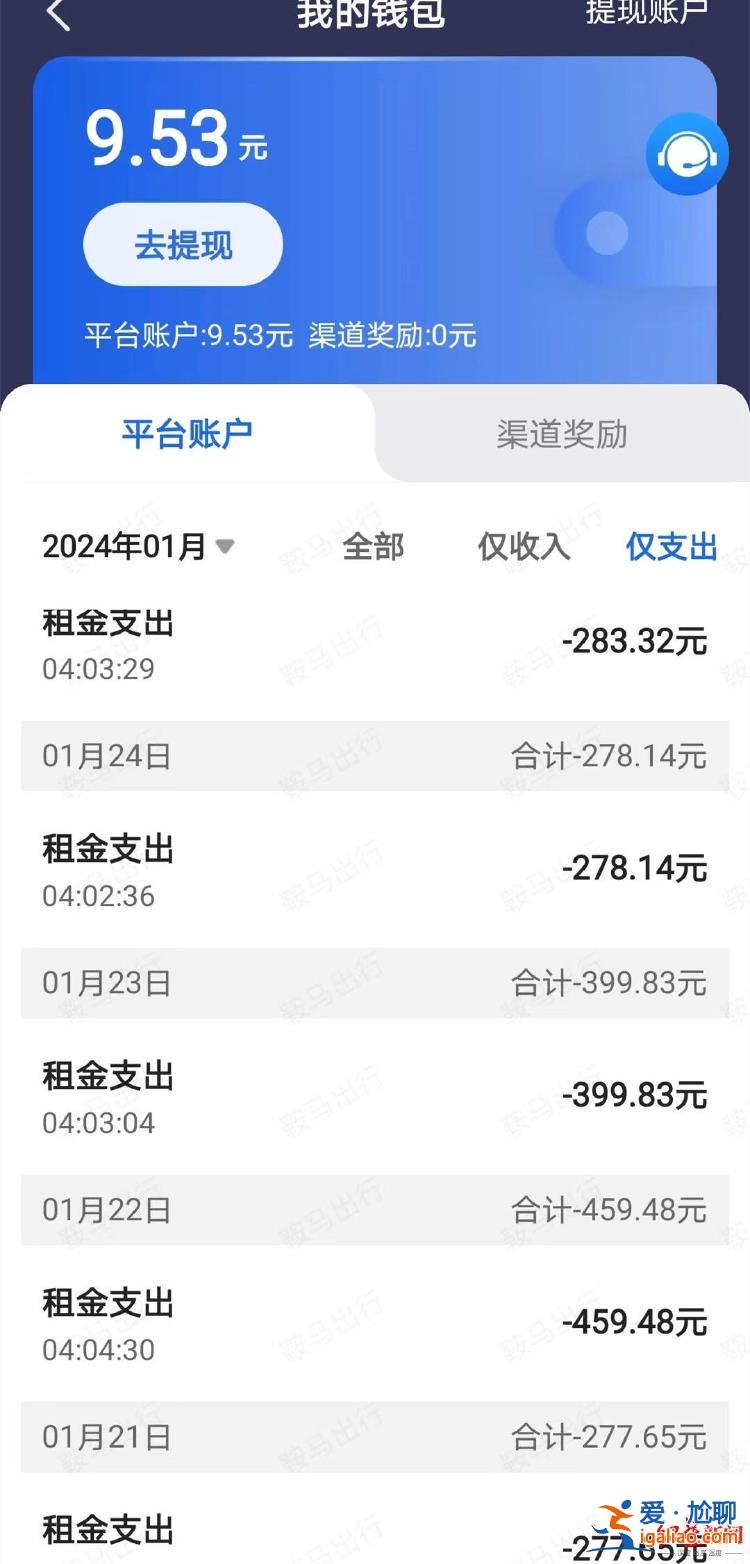Show 仅收入 records only
This screenshot has width=750, height=1564.
523,547
